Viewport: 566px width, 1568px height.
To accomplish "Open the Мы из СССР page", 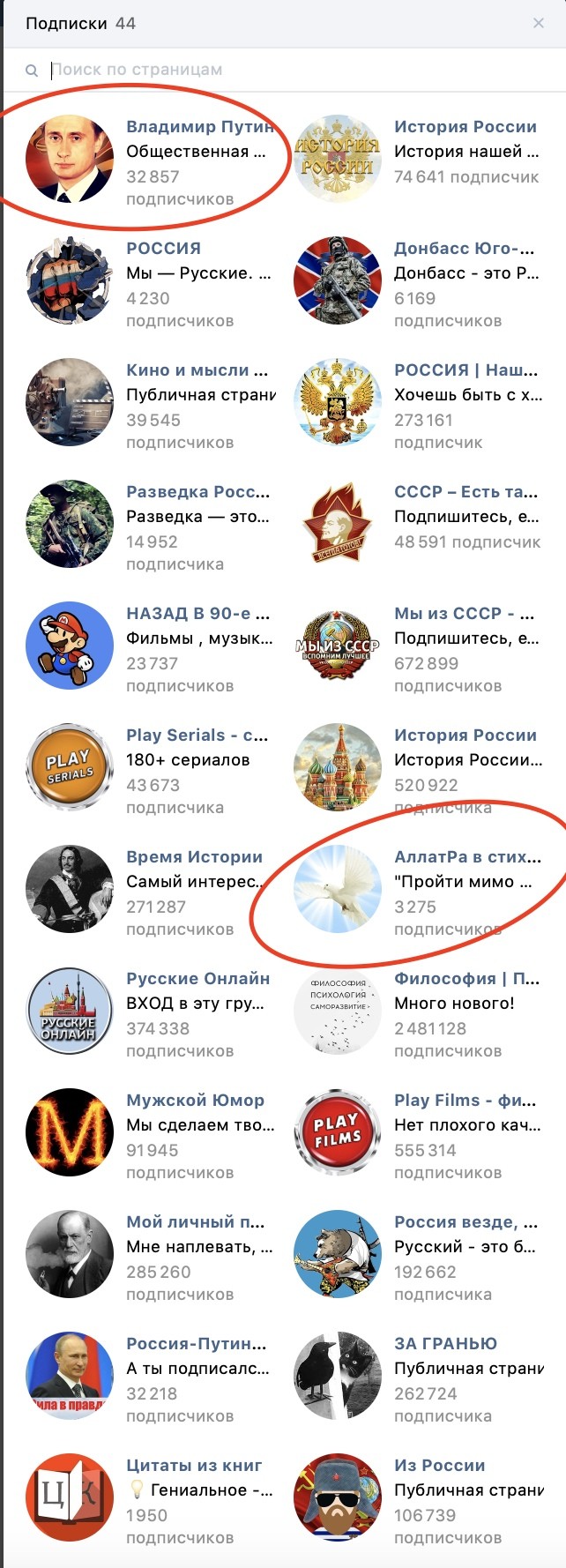I will (x=463, y=614).
